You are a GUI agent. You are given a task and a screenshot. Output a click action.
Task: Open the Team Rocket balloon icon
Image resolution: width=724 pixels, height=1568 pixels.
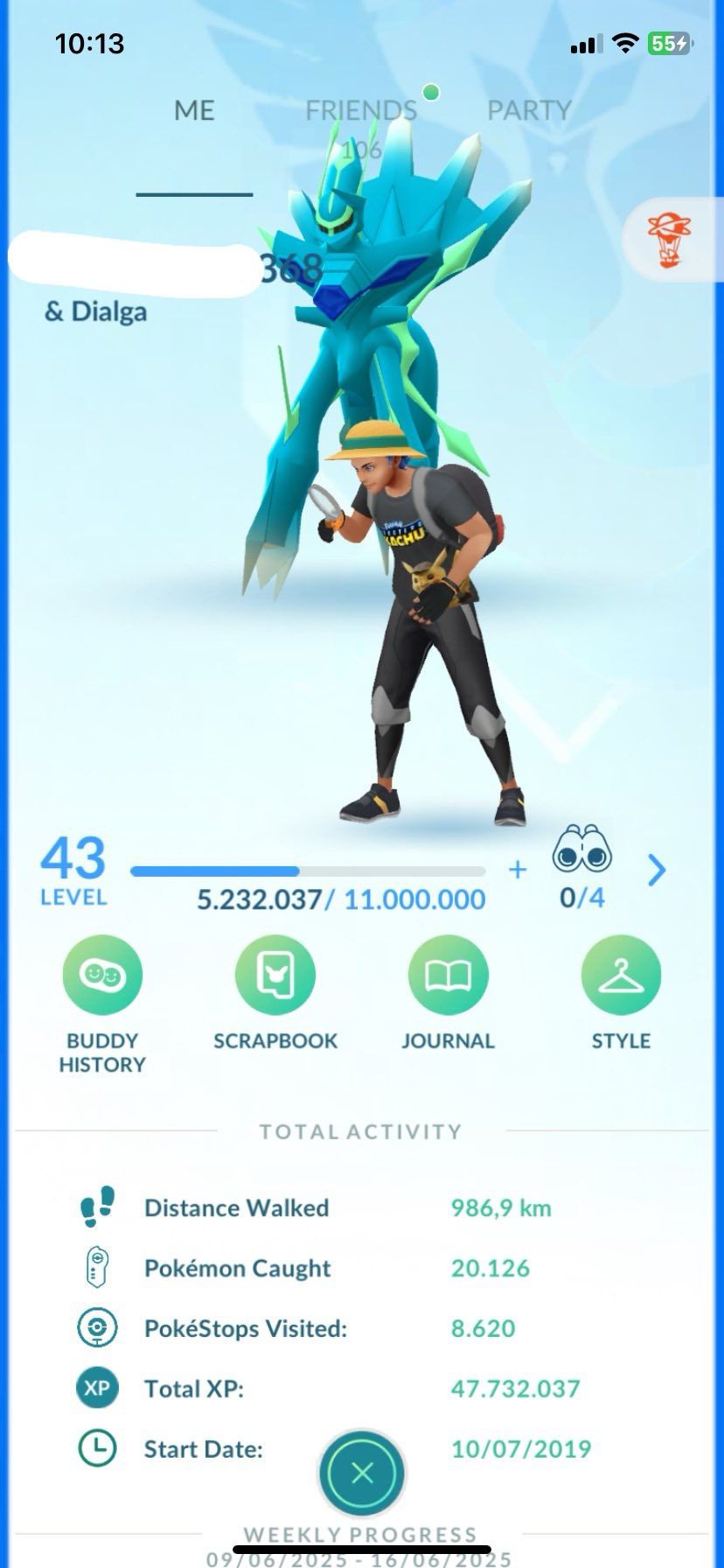point(670,239)
